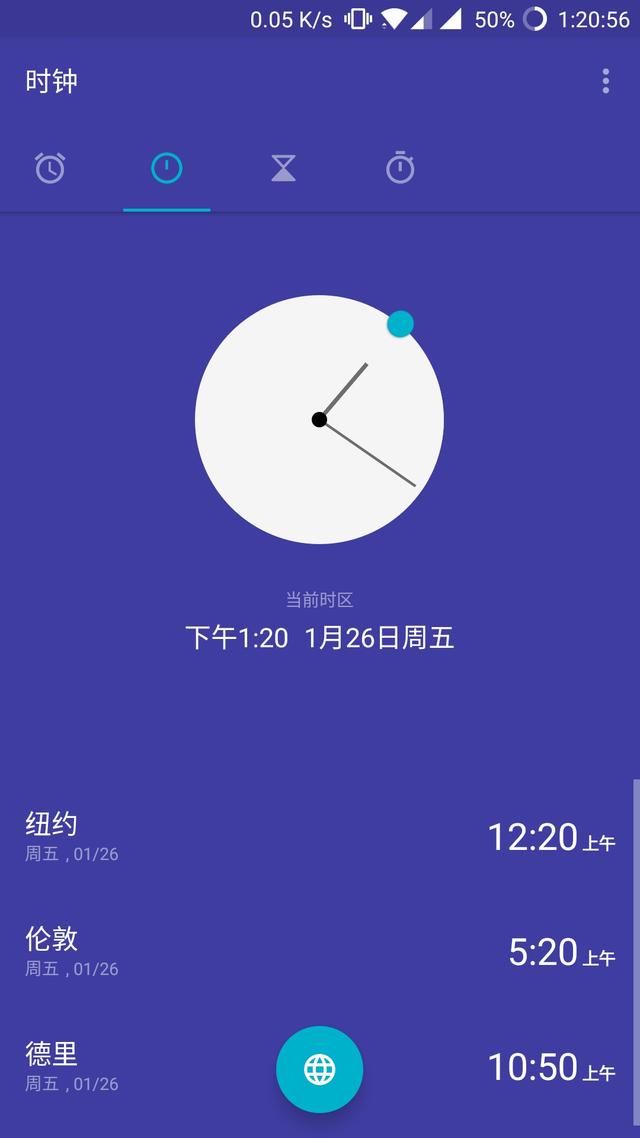The image size is (640, 1138).
Task: Go to the hourglass timer tab
Action: coord(283,168)
